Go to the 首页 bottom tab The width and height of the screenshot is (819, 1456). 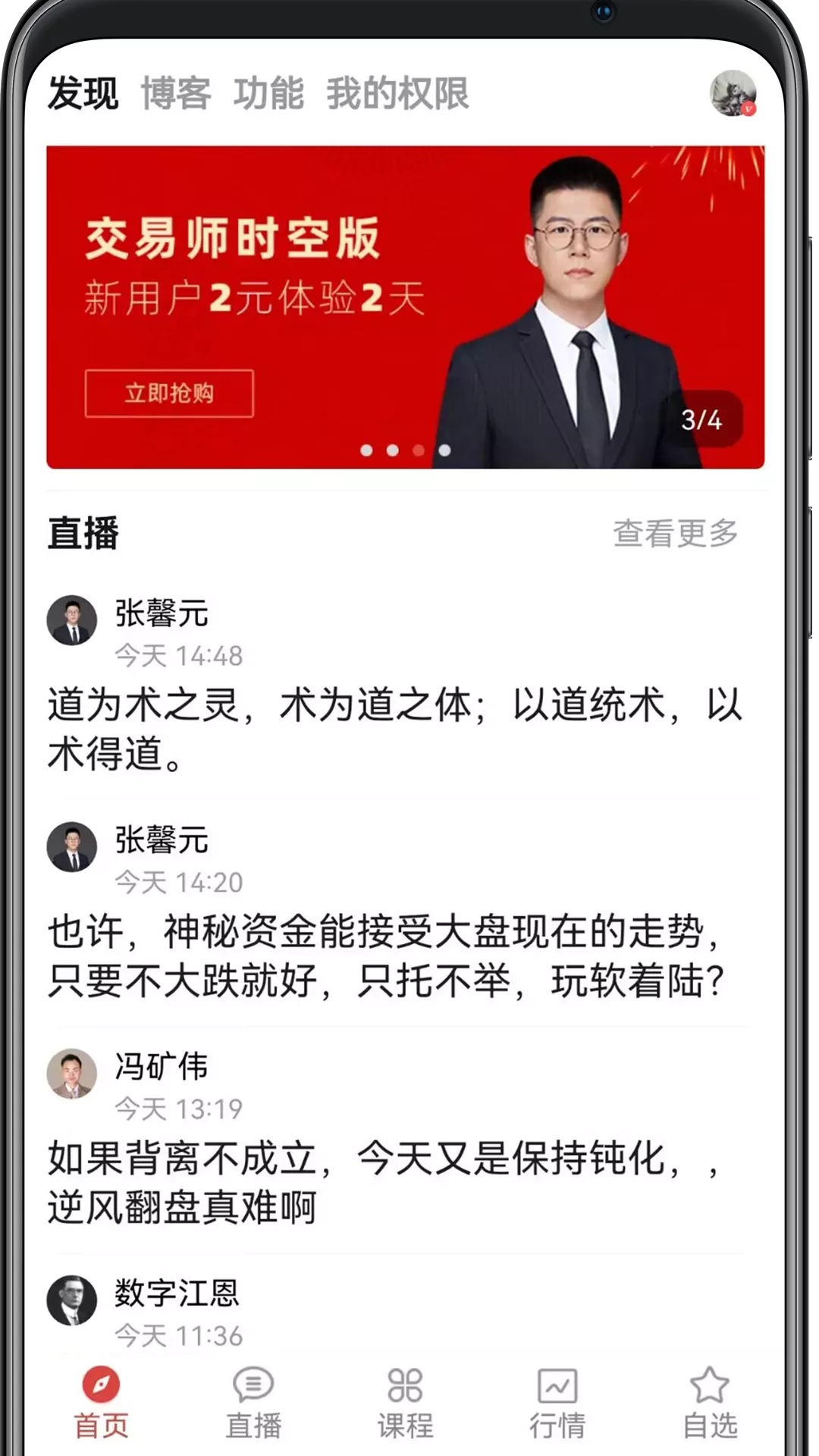point(101,1403)
